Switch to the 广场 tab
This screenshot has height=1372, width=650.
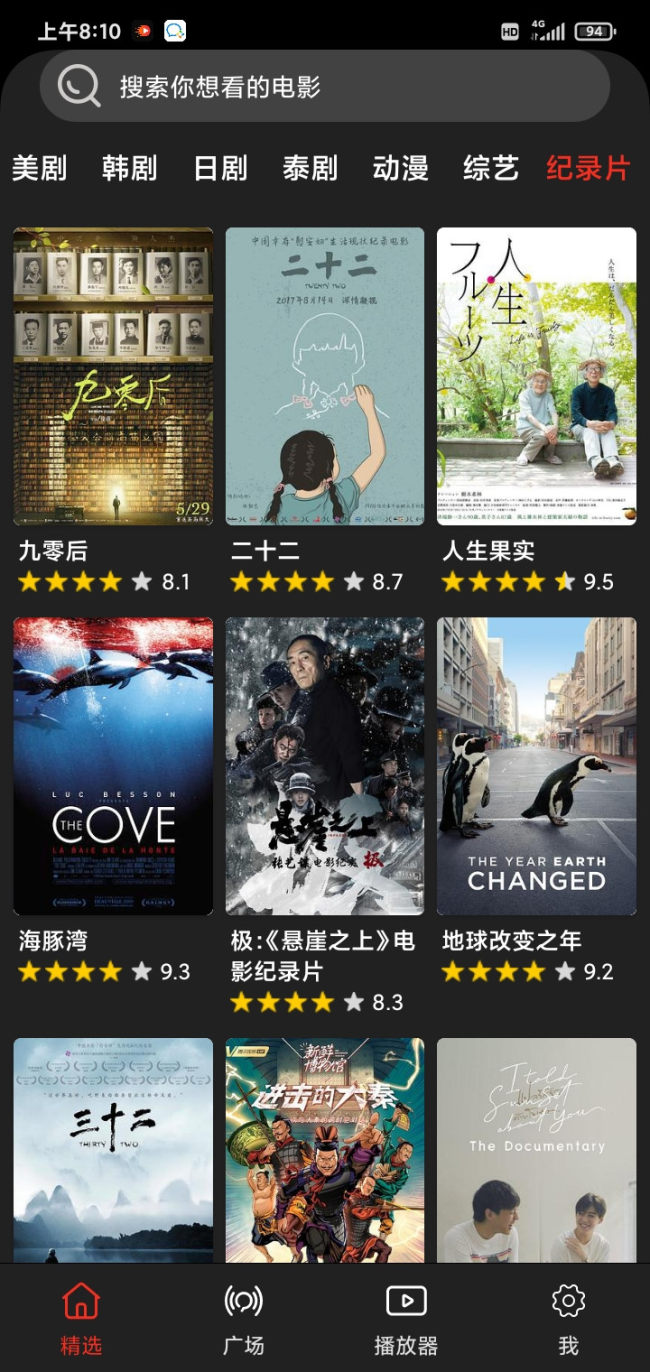tap(243, 1319)
